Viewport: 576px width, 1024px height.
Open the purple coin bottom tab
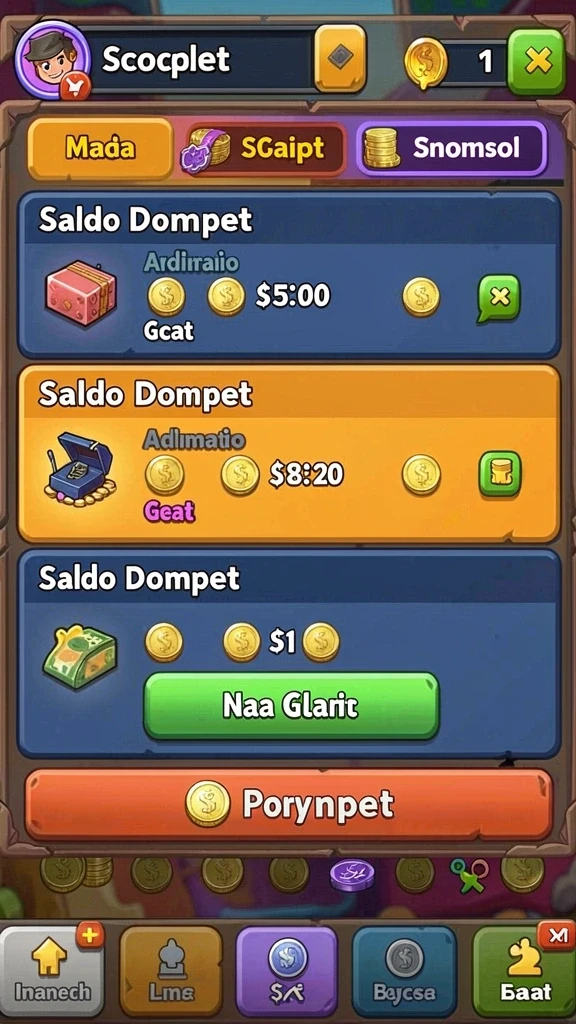click(287, 970)
